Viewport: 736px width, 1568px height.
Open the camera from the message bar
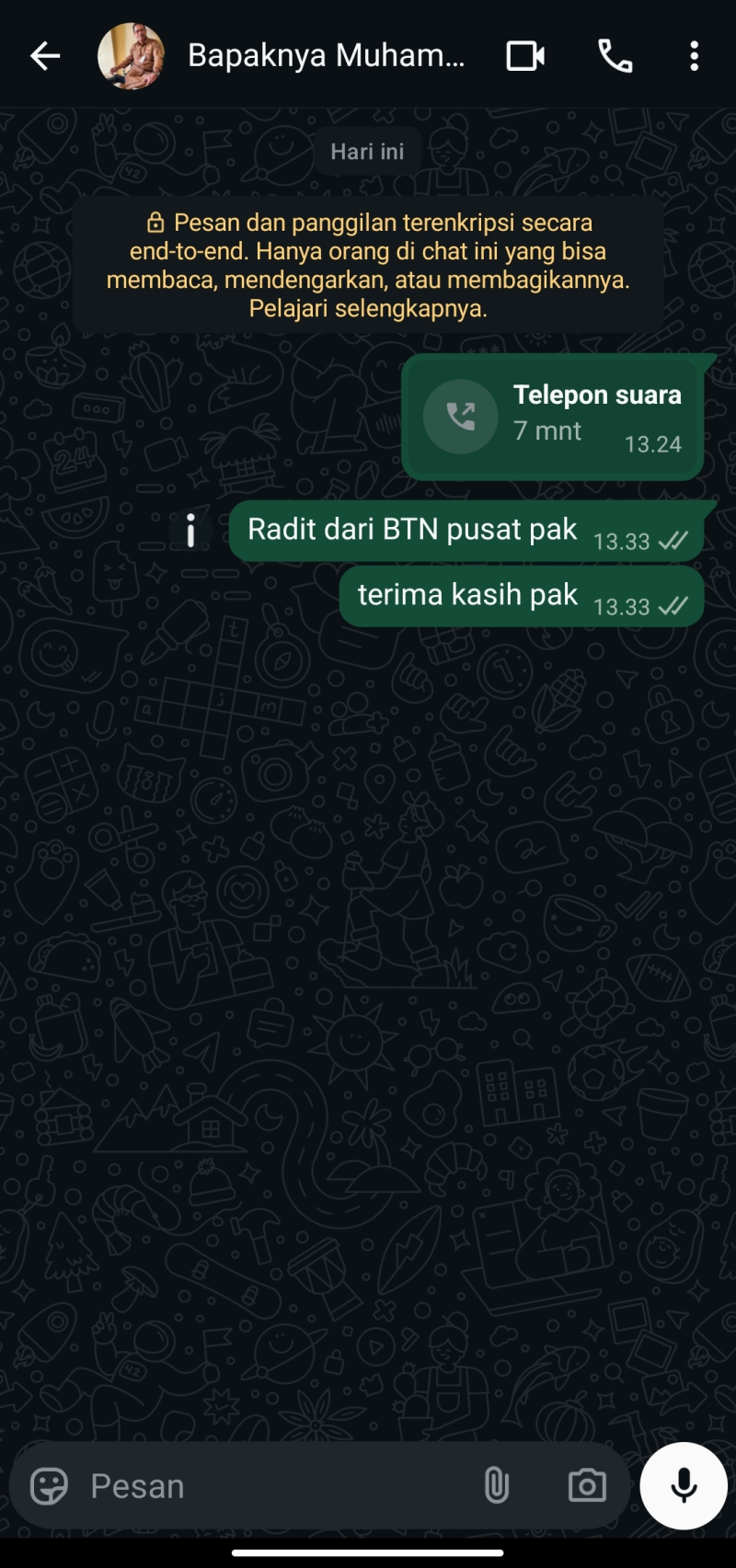pos(587,1486)
